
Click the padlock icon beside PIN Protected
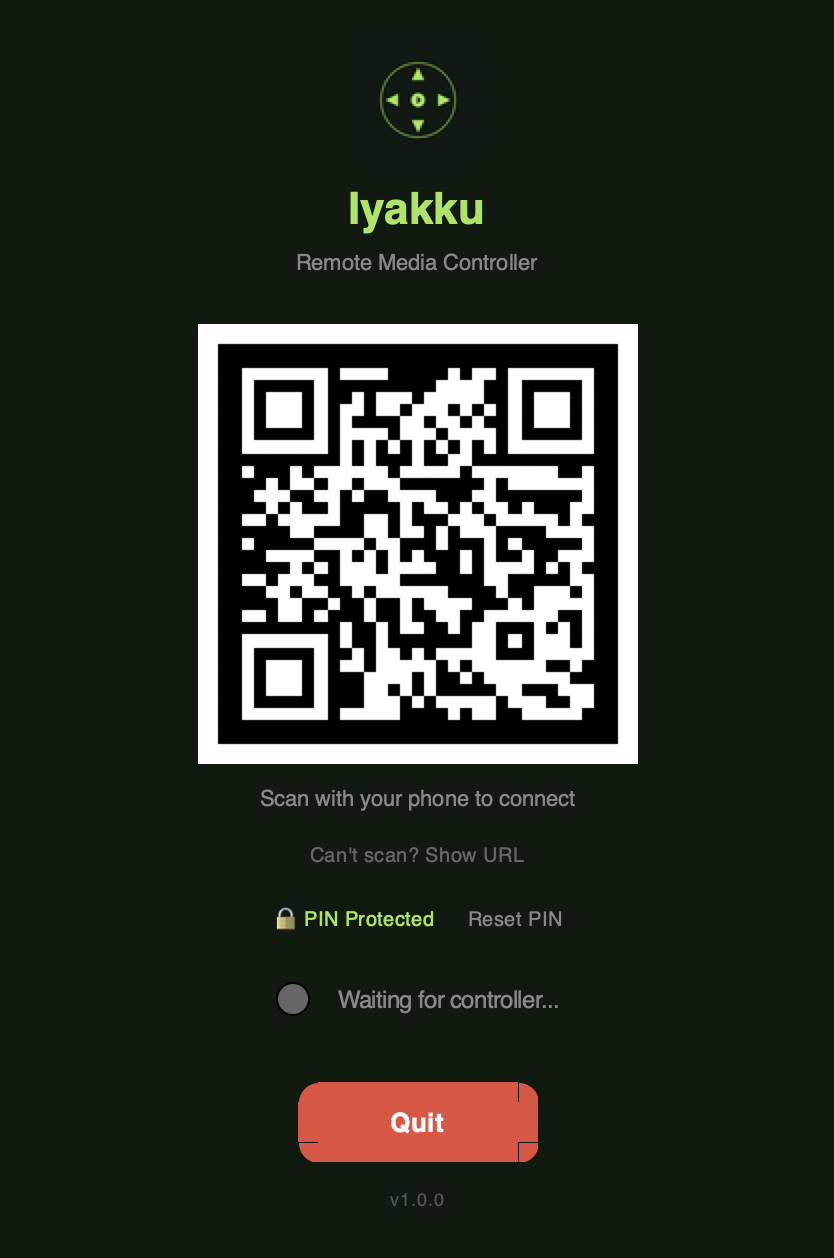(285, 918)
